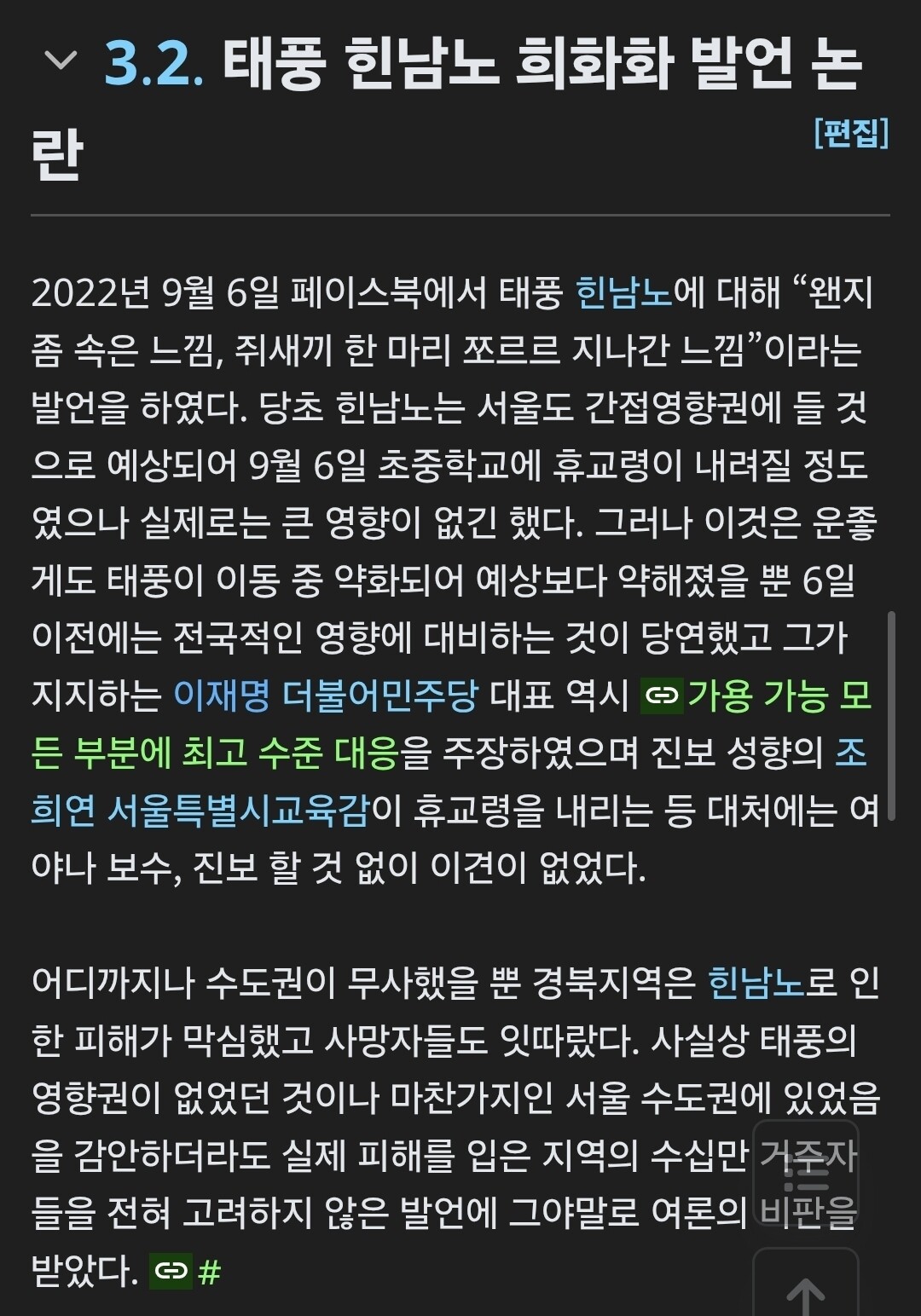Screen dimensions: 921x1316
Task: Open the 더불어민주당 link
Action: click(380, 696)
